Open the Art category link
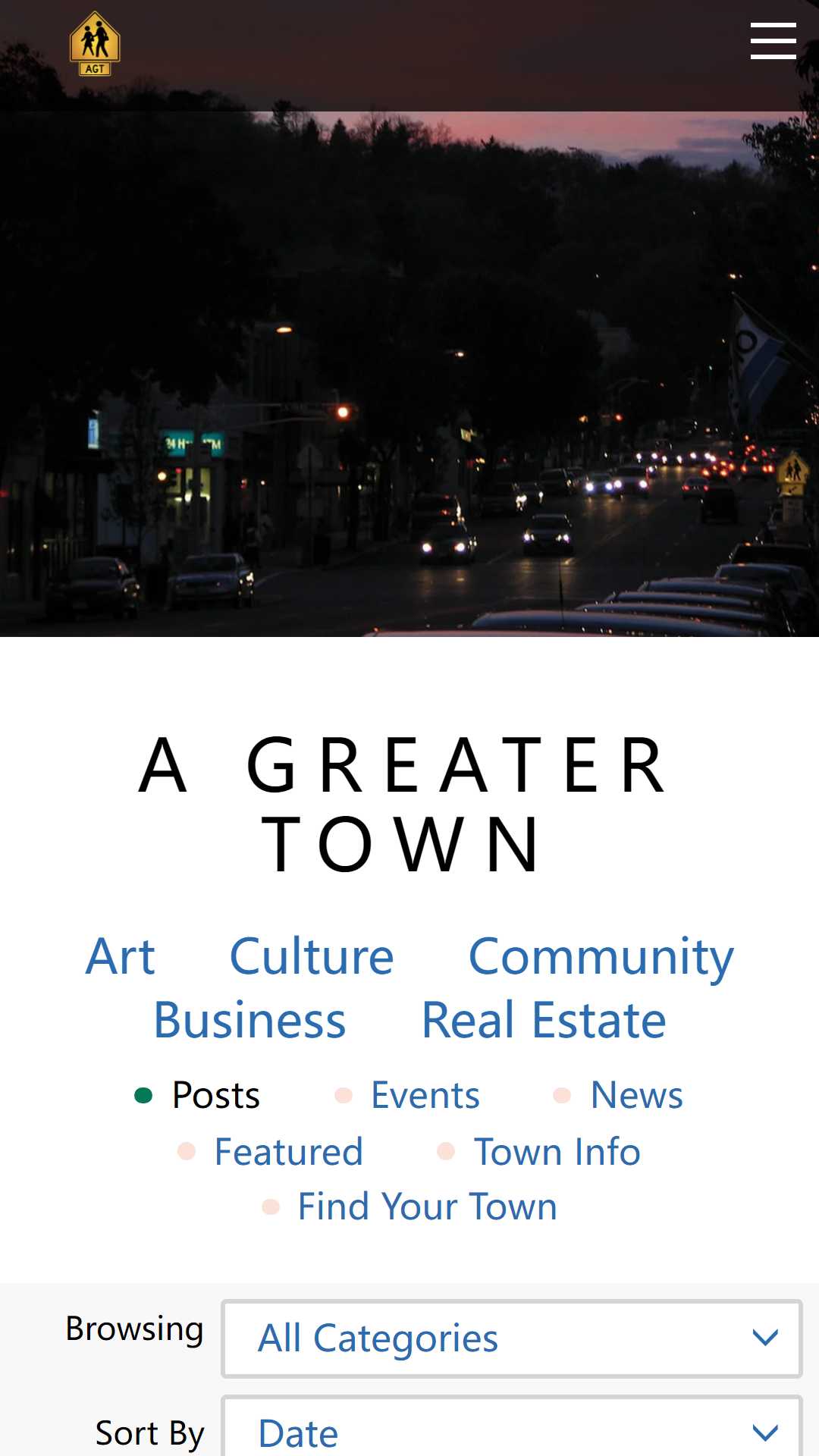The width and height of the screenshot is (819, 1456). pos(121,956)
